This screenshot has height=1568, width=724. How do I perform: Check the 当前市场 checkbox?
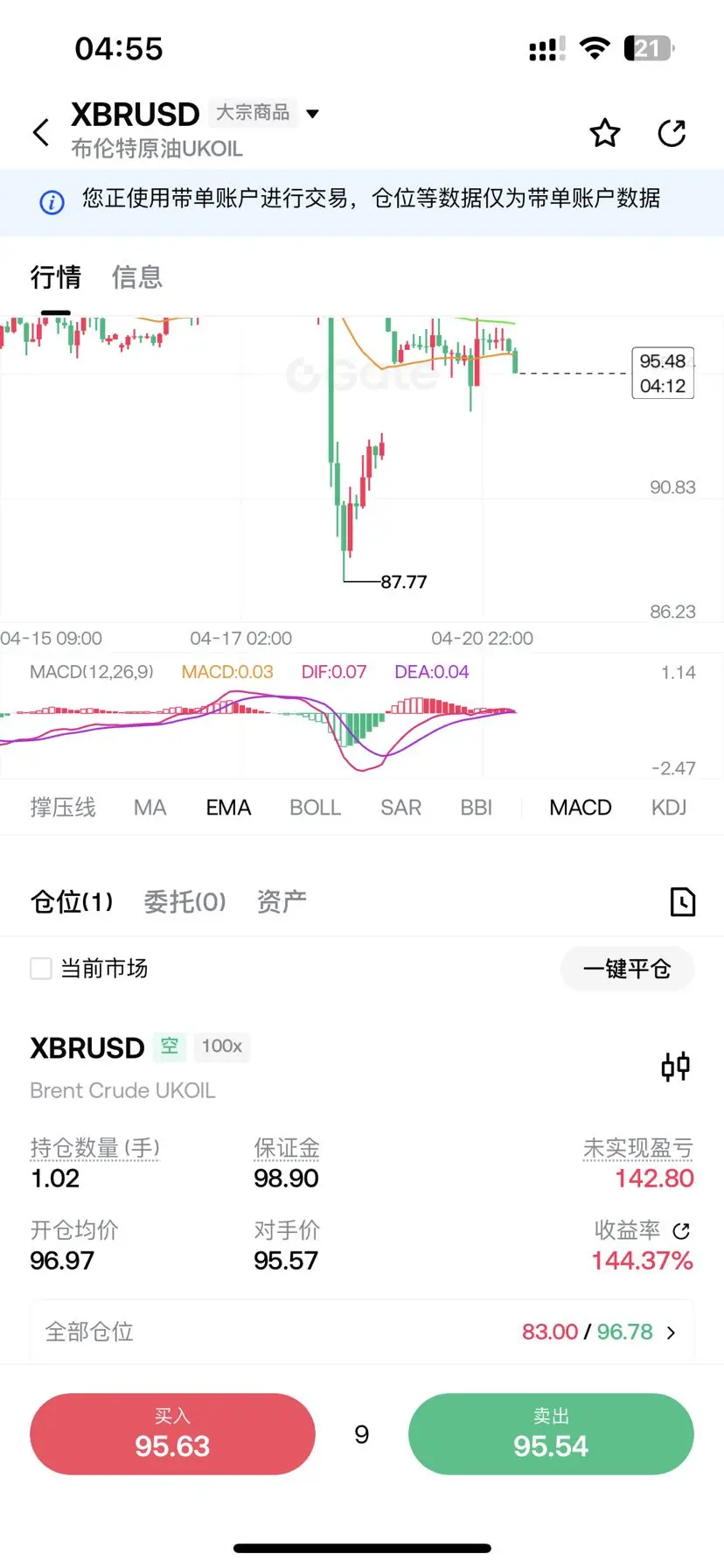(x=41, y=969)
